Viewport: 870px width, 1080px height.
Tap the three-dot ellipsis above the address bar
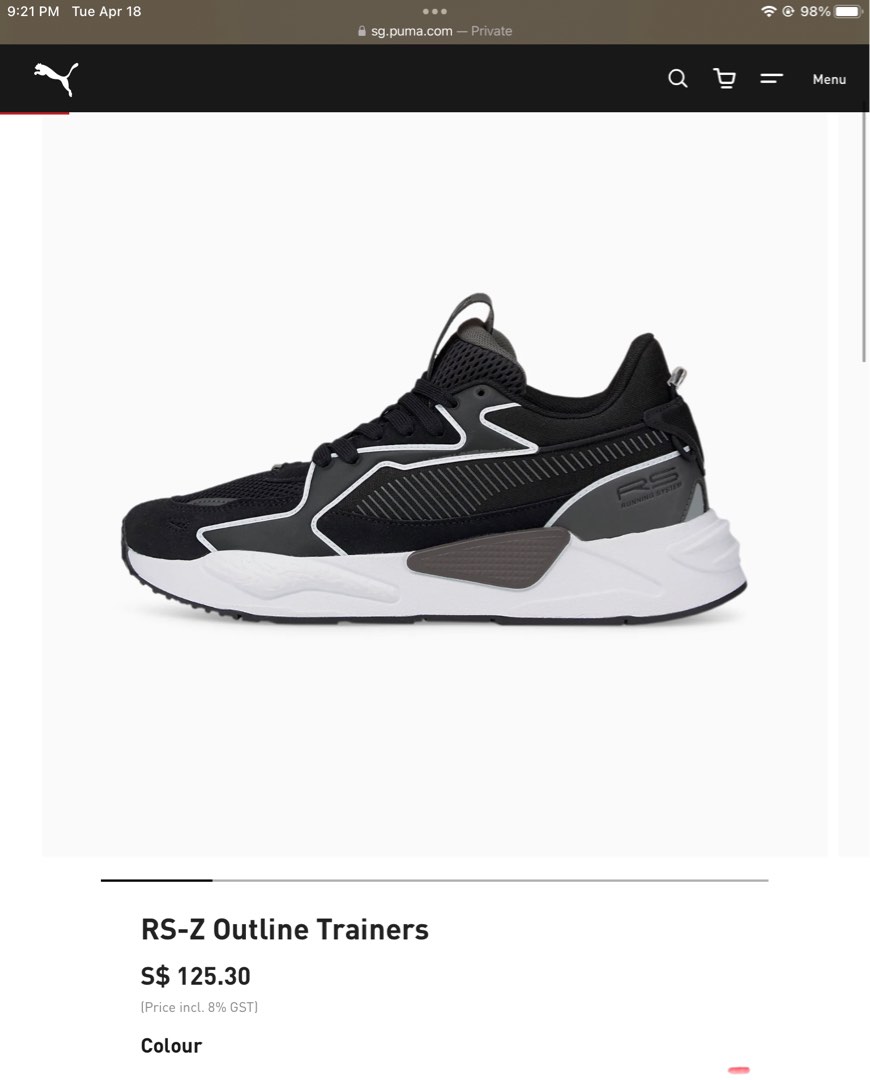click(434, 11)
